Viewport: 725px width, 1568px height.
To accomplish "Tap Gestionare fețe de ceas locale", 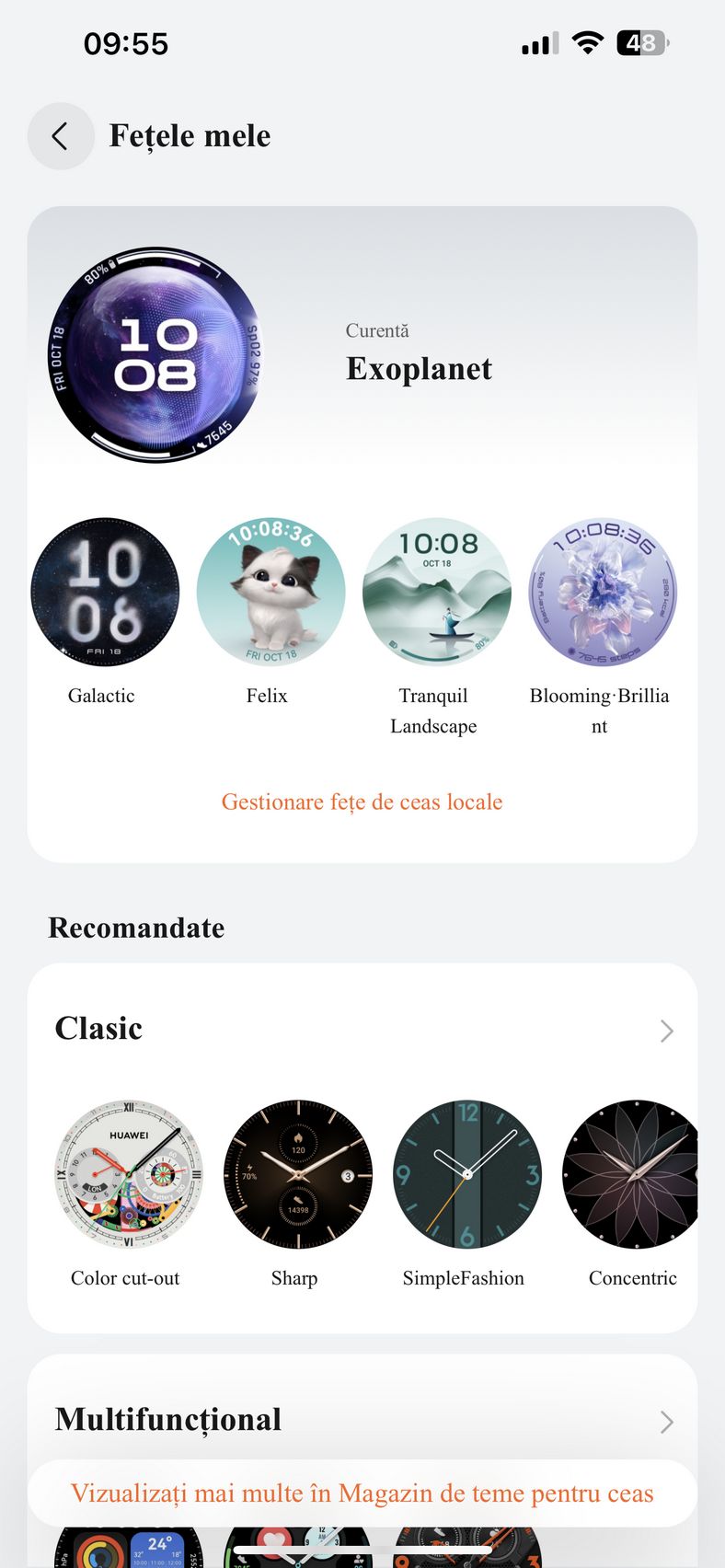I will (362, 801).
